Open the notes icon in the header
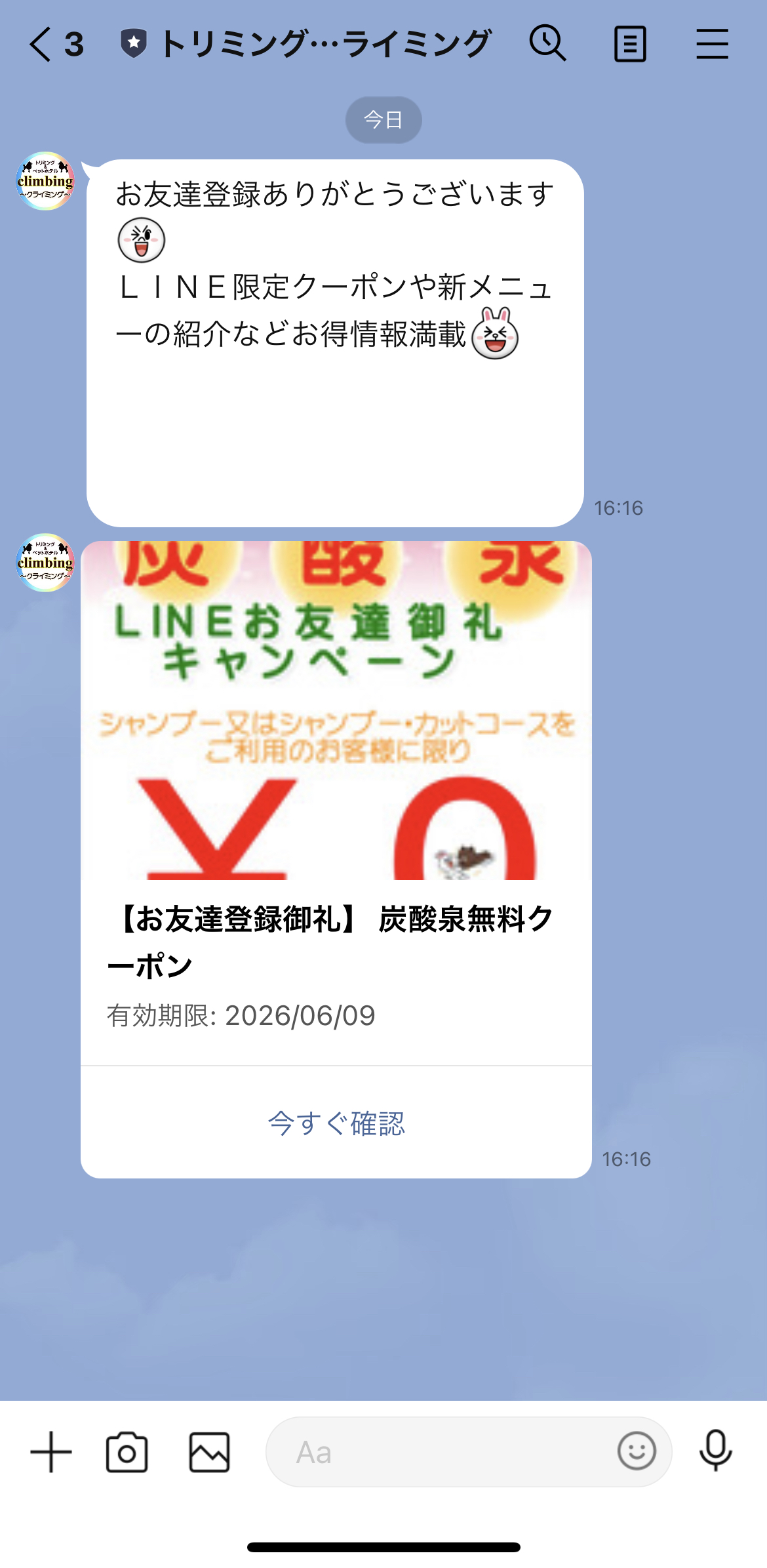 click(x=630, y=44)
